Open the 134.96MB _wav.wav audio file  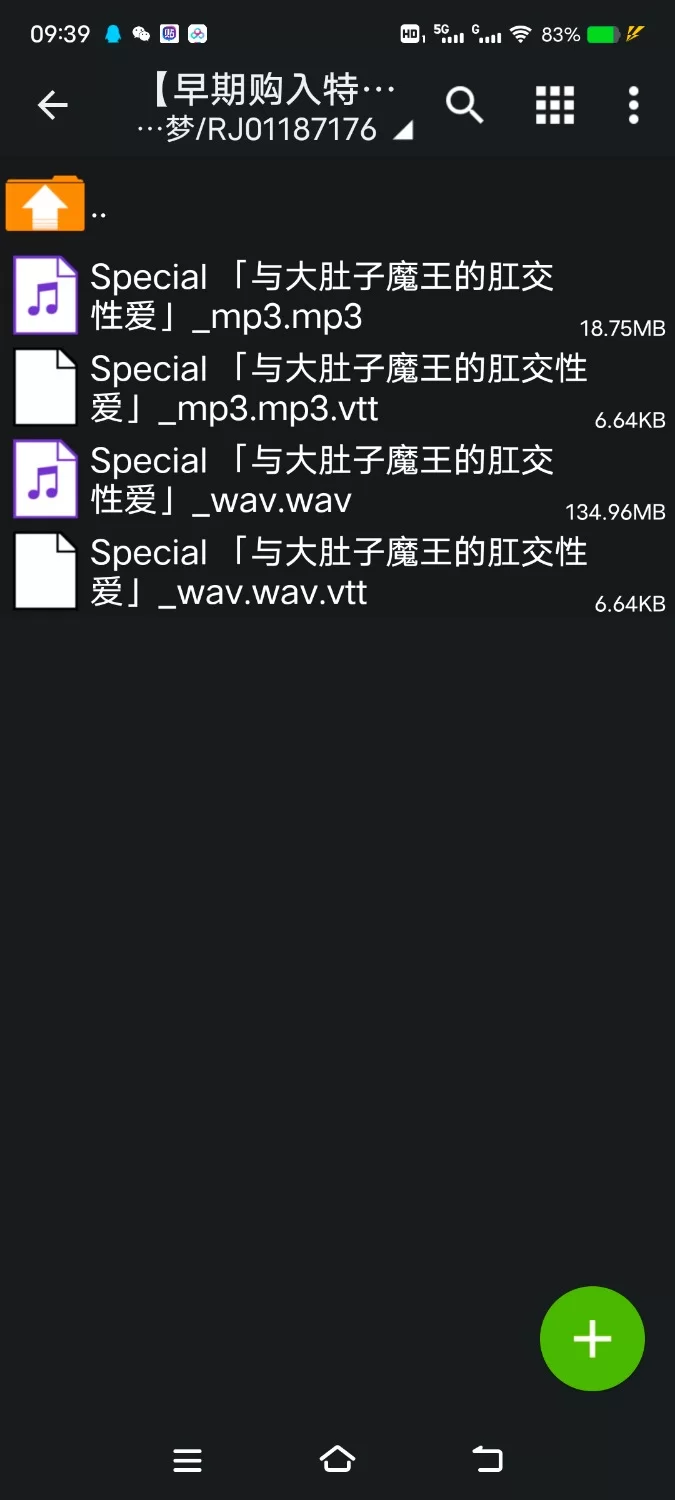320,480
